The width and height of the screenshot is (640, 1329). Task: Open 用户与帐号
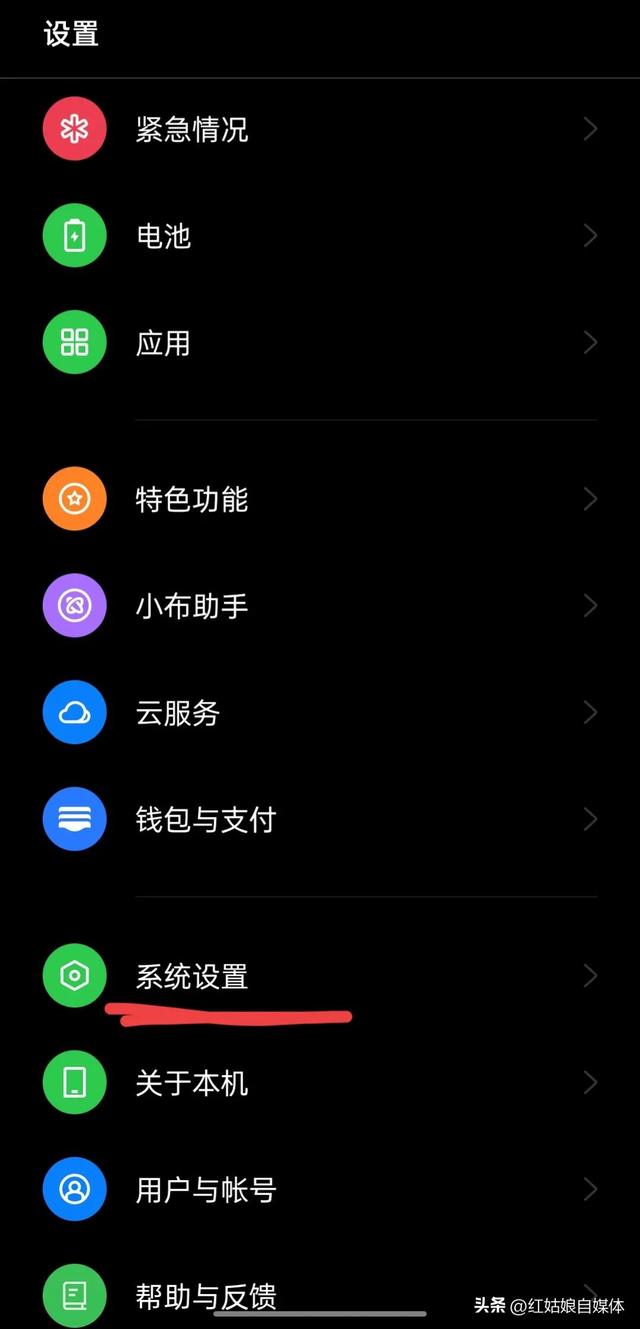click(x=206, y=1191)
